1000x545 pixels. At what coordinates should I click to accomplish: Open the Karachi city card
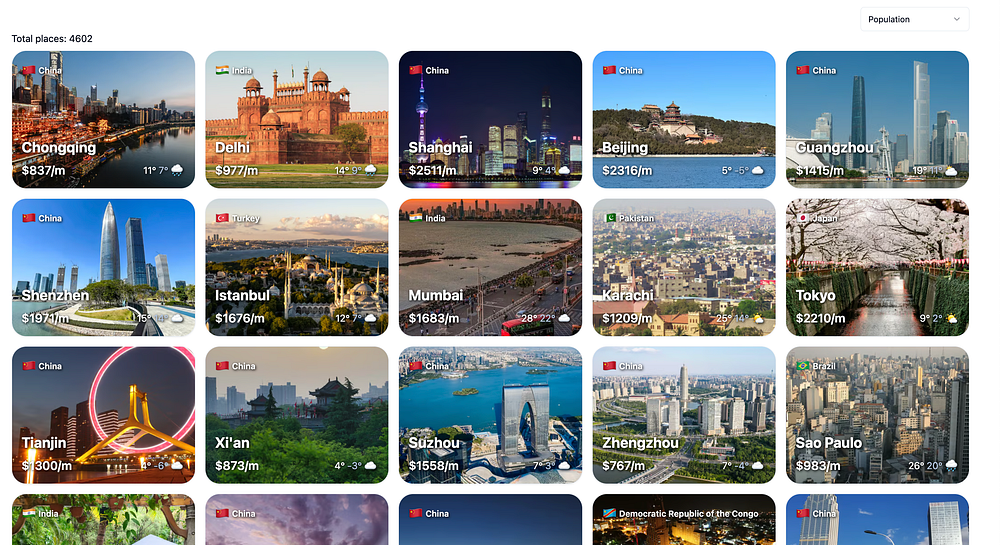click(684, 267)
